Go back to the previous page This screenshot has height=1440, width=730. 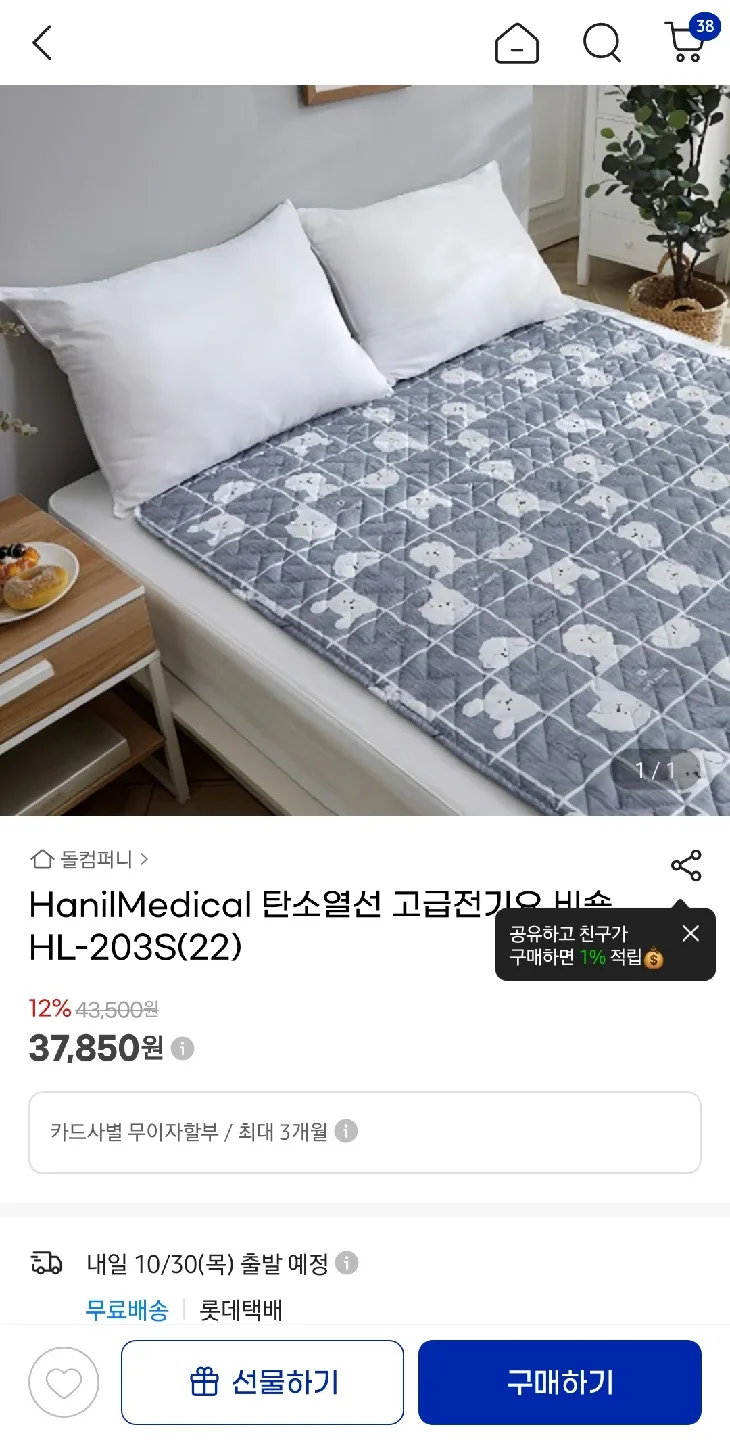click(x=42, y=43)
